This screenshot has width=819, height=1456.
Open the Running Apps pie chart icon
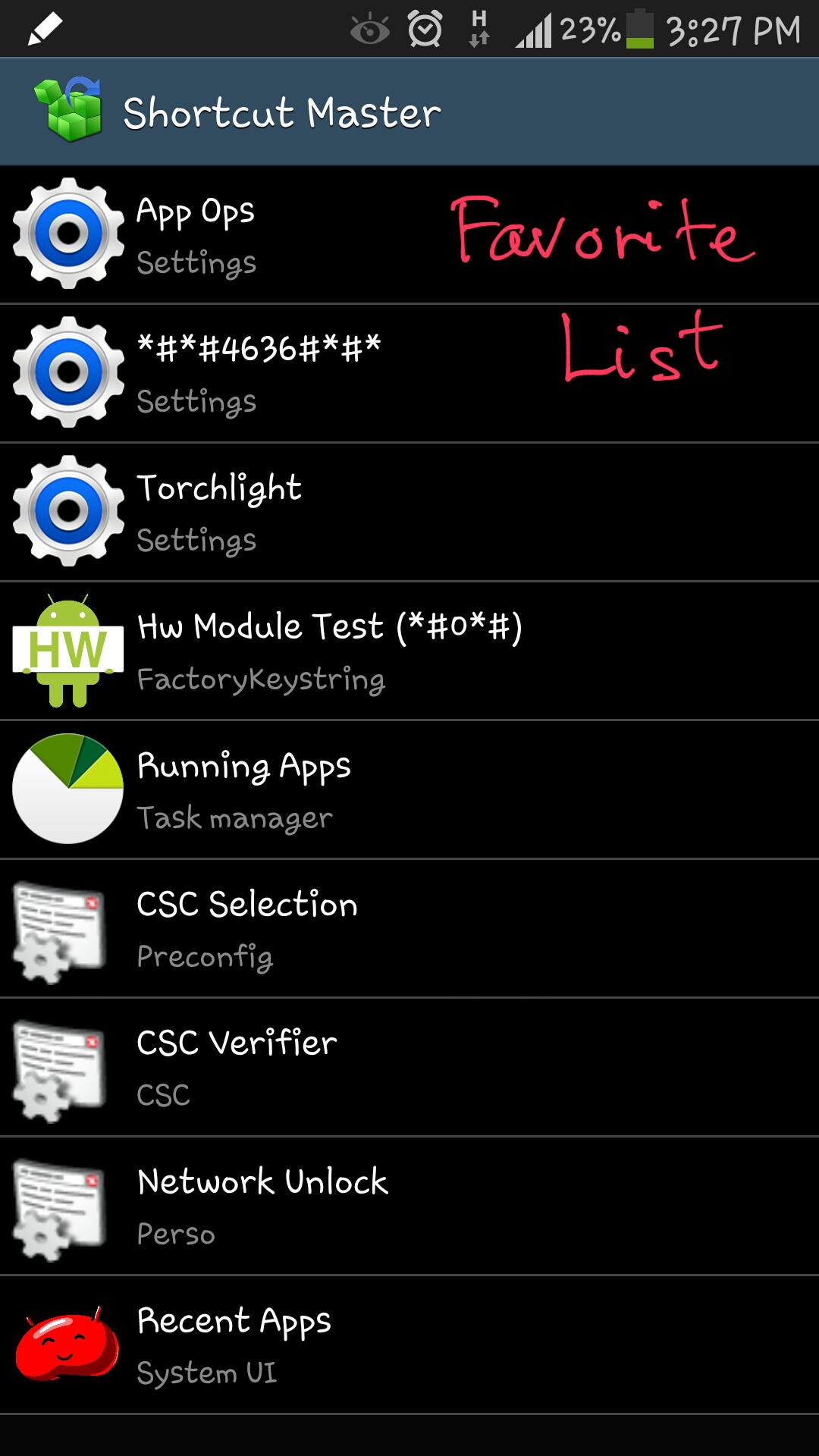(68, 789)
